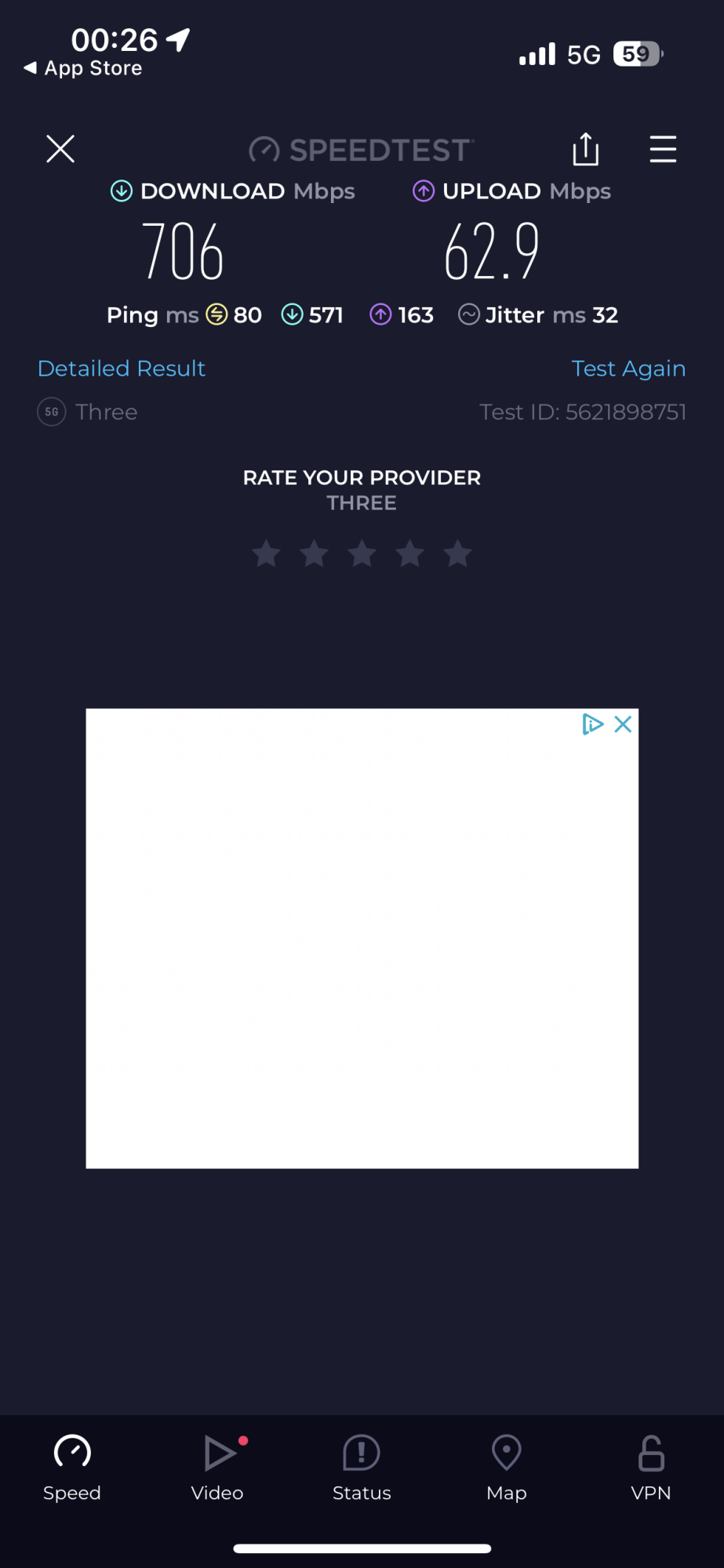Tap Test Again to rerun
The width and height of the screenshot is (724, 1568).
tap(628, 368)
